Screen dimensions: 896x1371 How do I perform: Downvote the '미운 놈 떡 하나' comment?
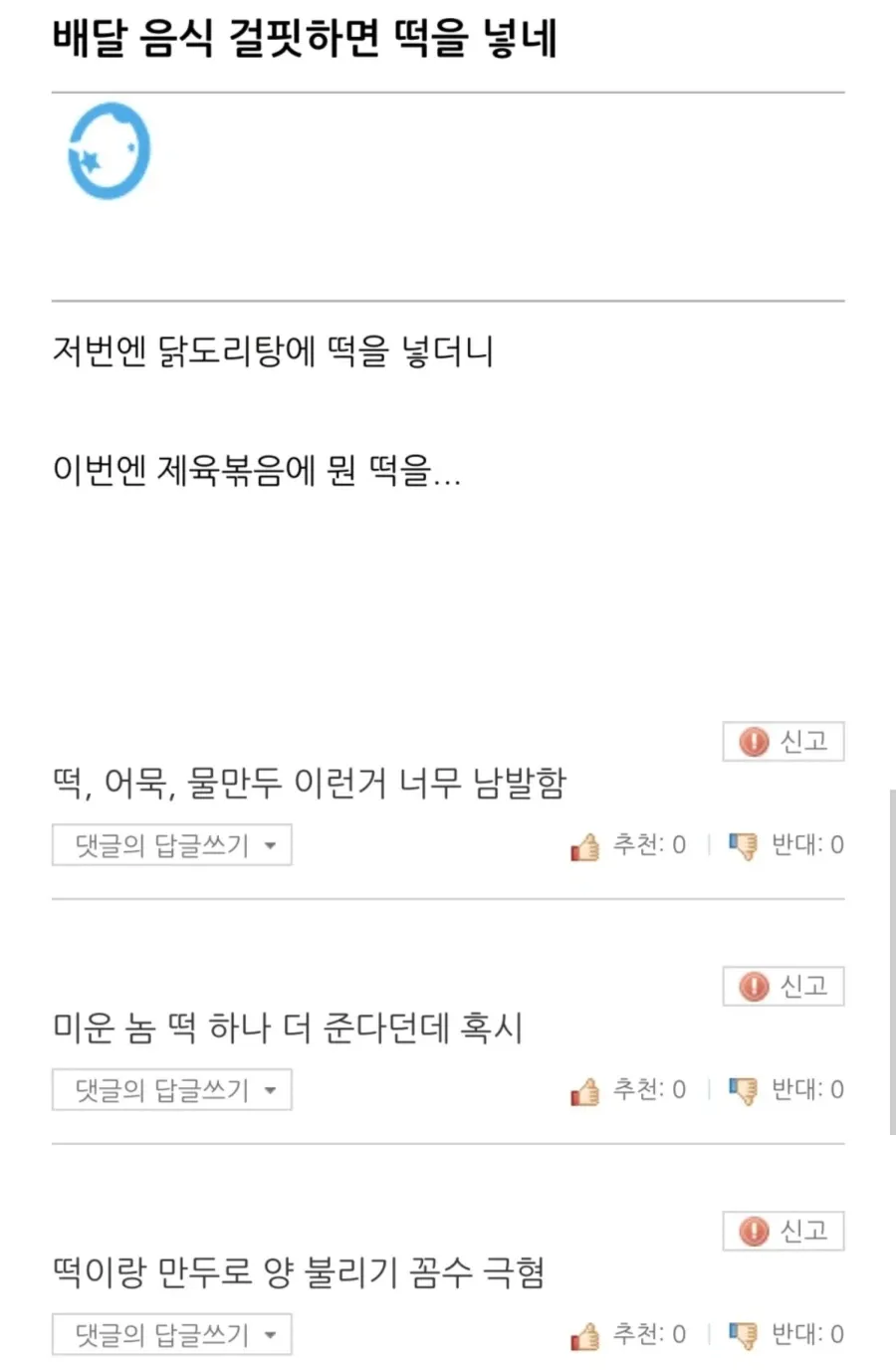786,1090
